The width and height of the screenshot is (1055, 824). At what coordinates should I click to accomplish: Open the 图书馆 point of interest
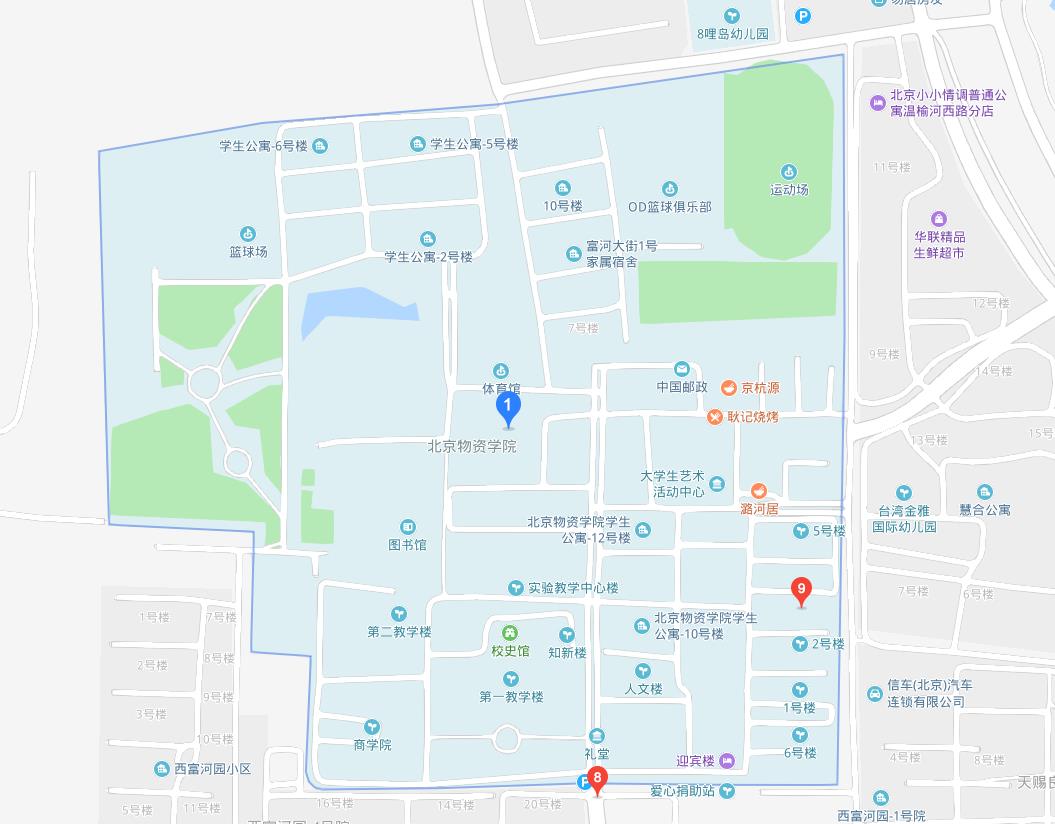[408, 527]
